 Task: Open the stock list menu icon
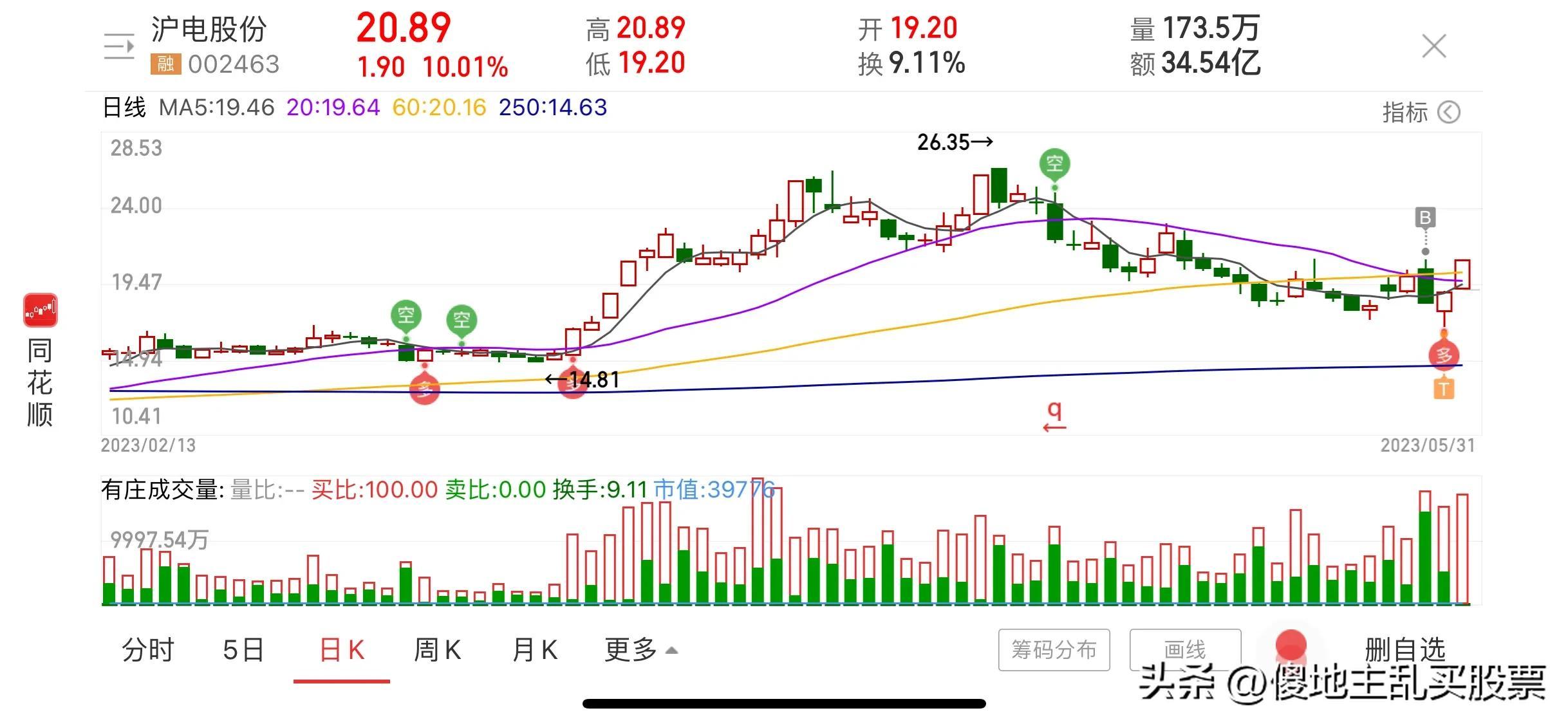[119, 46]
